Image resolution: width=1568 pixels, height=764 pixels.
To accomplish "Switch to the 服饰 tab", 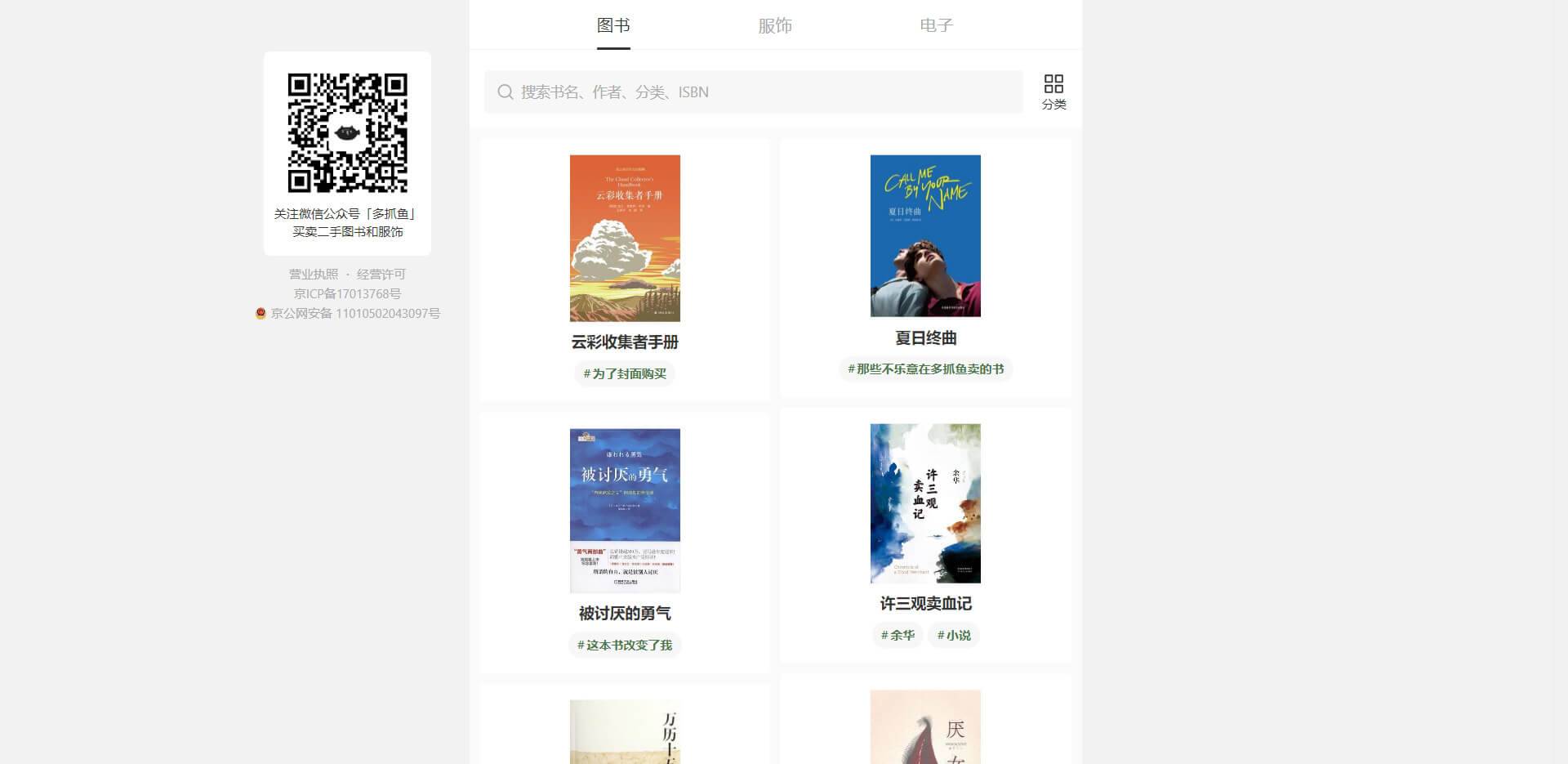I will pyautogui.click(x=774, y=25).
